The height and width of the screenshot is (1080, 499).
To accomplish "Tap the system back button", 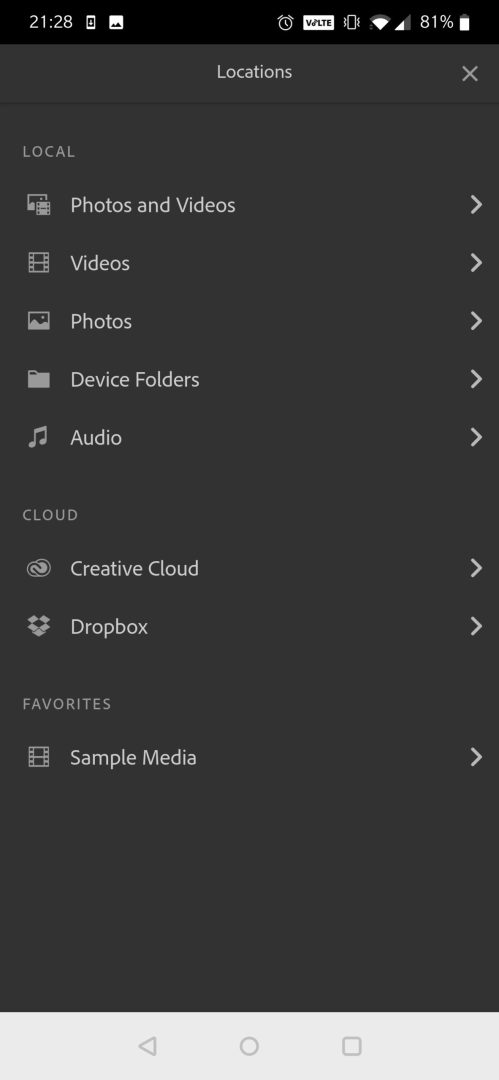I will pyautogui.click(x=147, y=1046).
